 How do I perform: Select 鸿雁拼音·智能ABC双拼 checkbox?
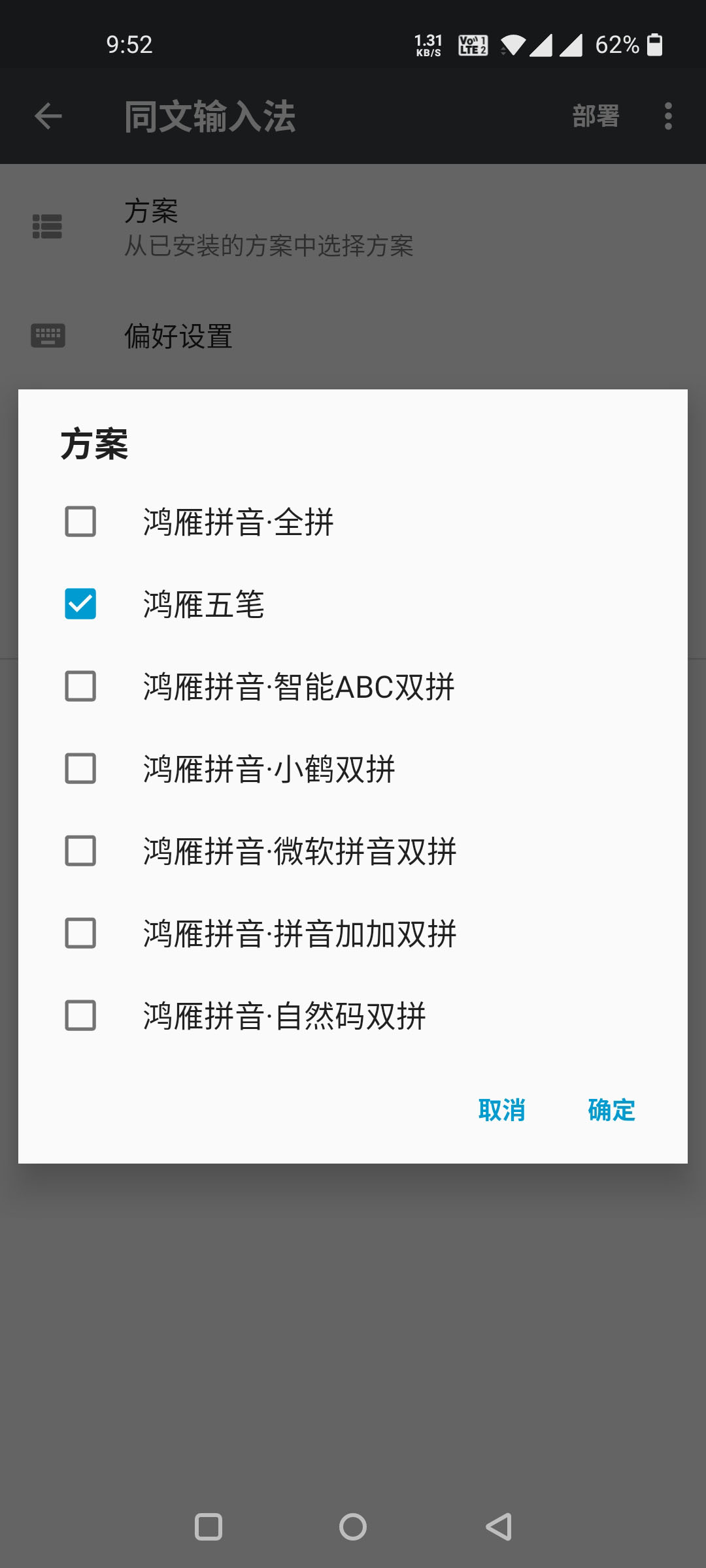tap(80, 686)
